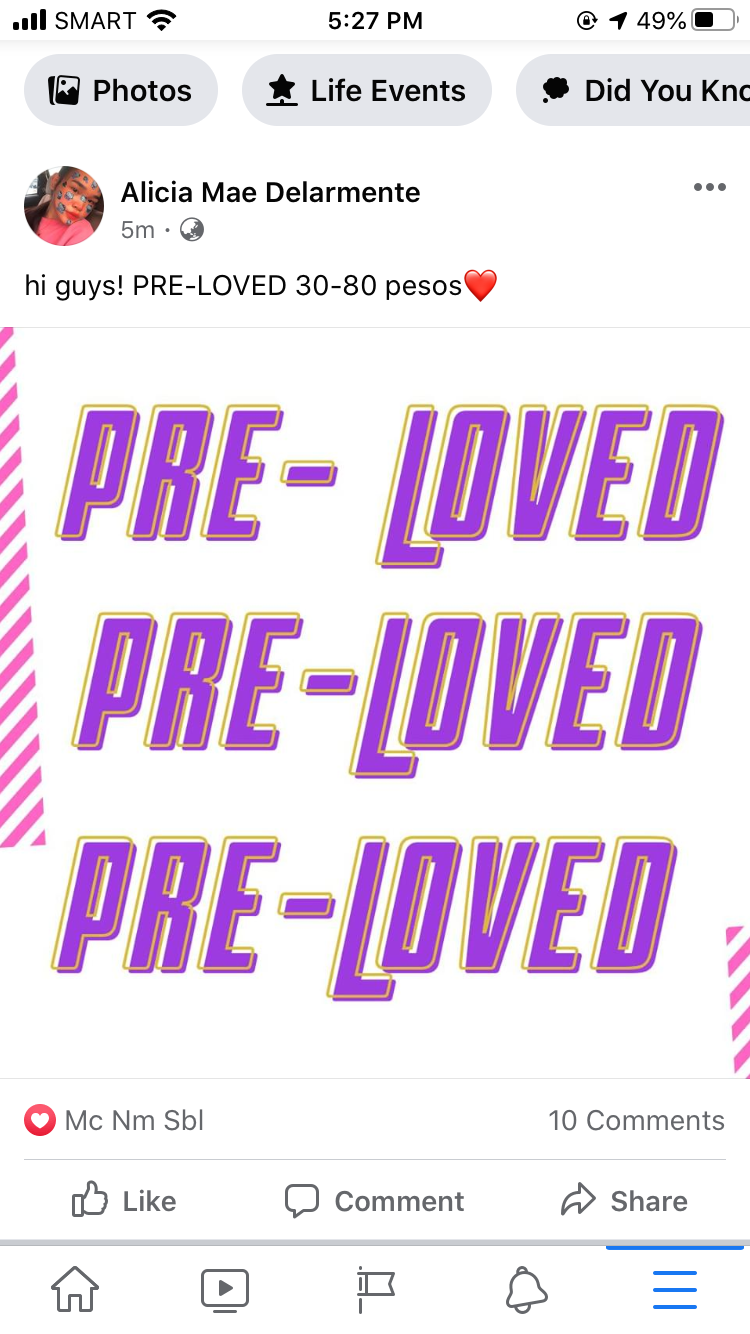
Task: Open the PRE-LOVED post image
Action: pos(375,702)
